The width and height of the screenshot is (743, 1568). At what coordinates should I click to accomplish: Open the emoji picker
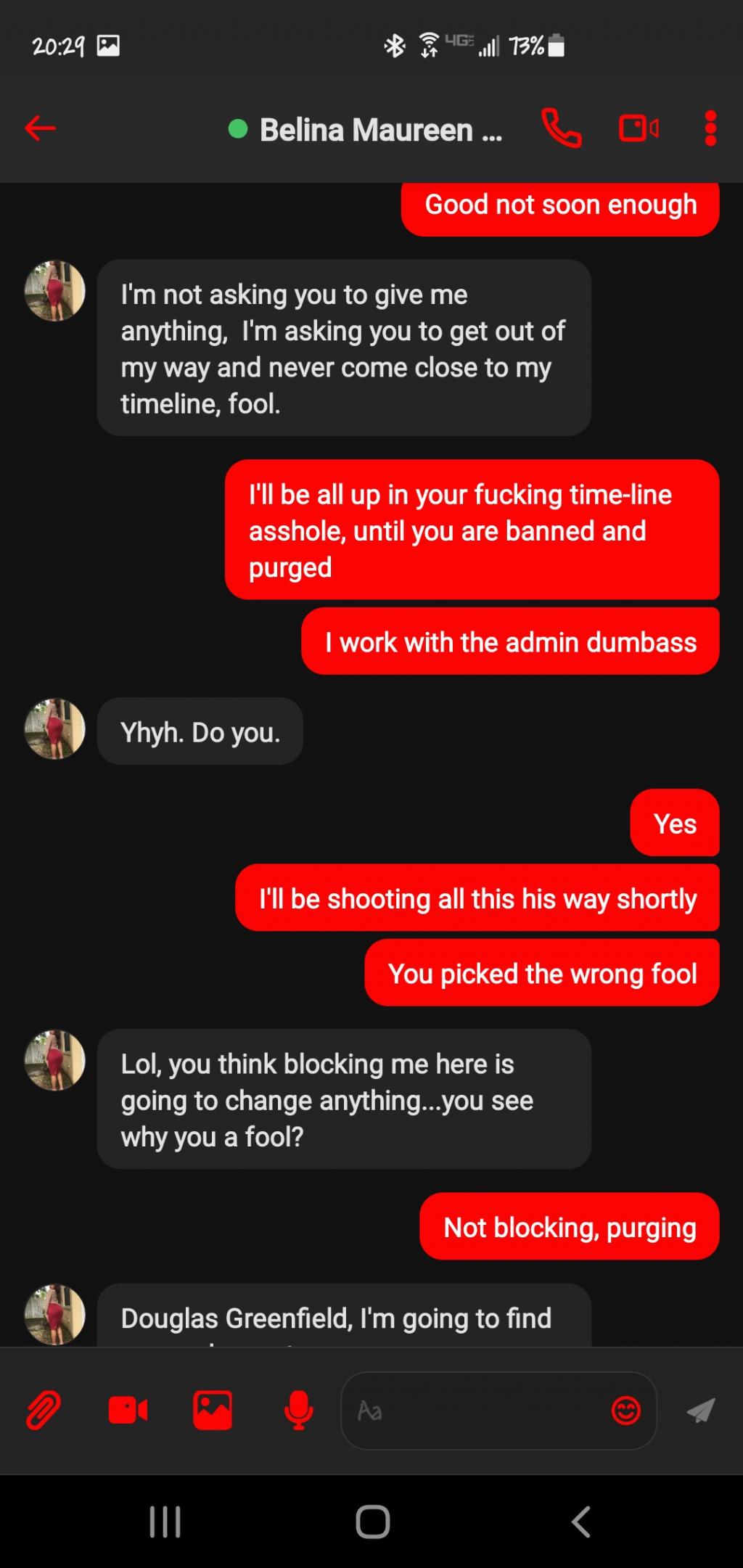click(x=625, y=1410)
